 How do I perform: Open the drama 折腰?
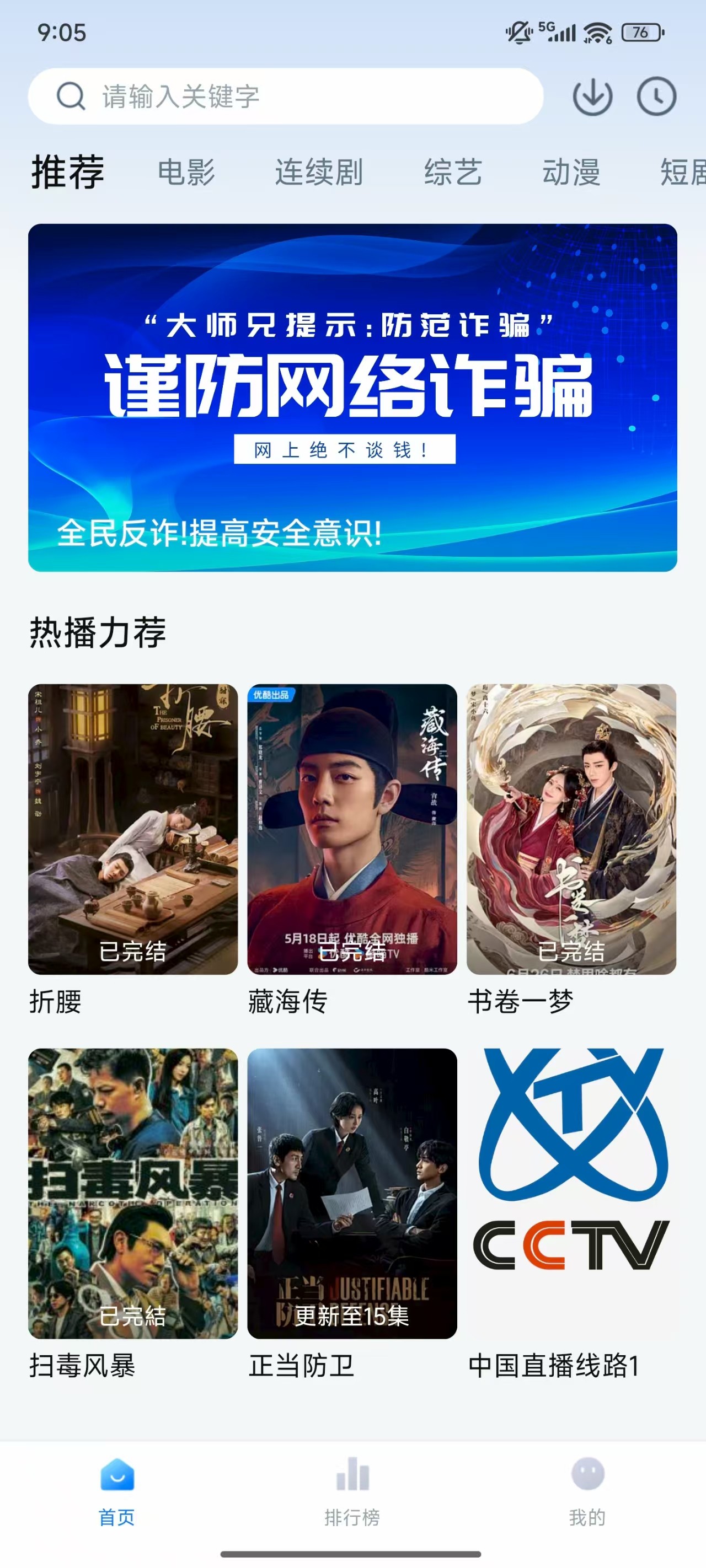(x=133, y=829)
